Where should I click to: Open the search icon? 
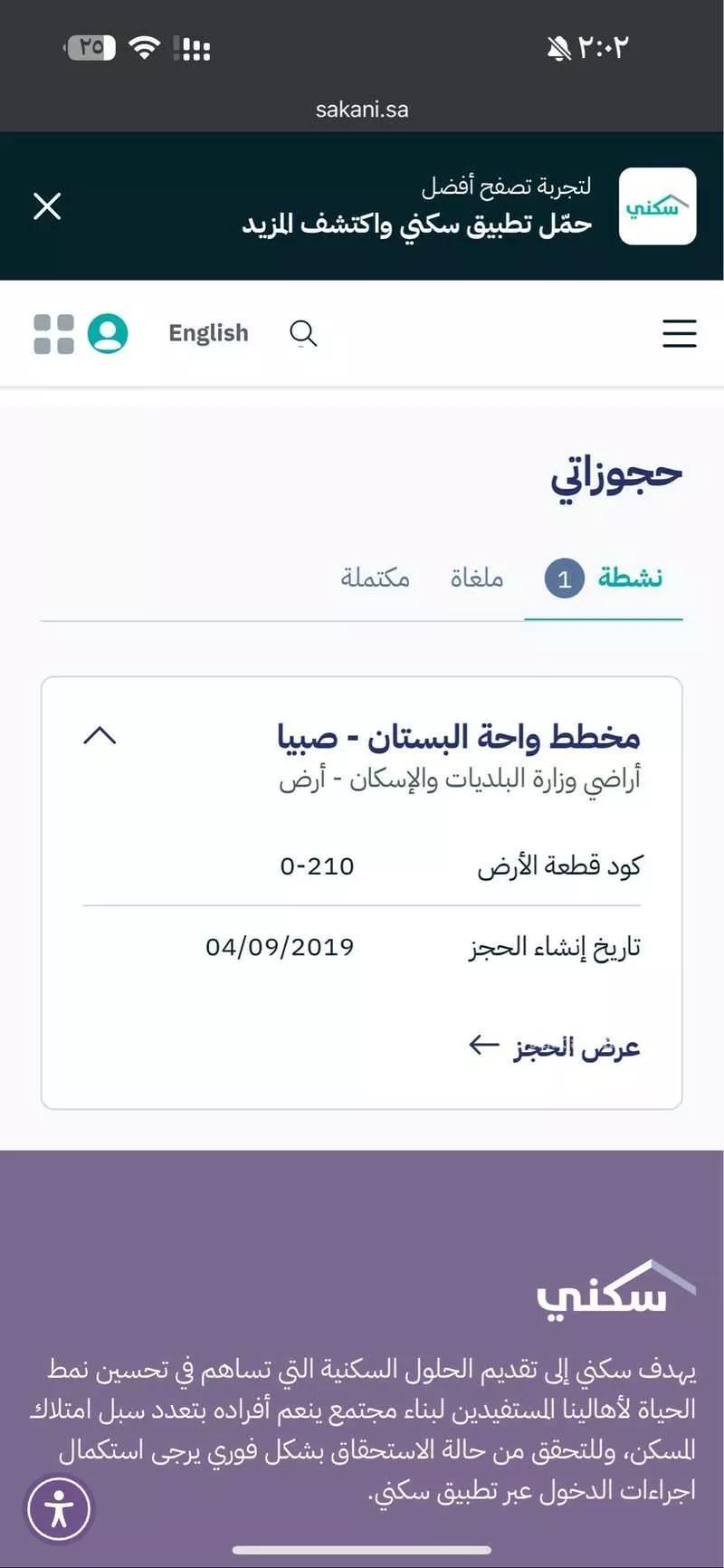[303, 333]
